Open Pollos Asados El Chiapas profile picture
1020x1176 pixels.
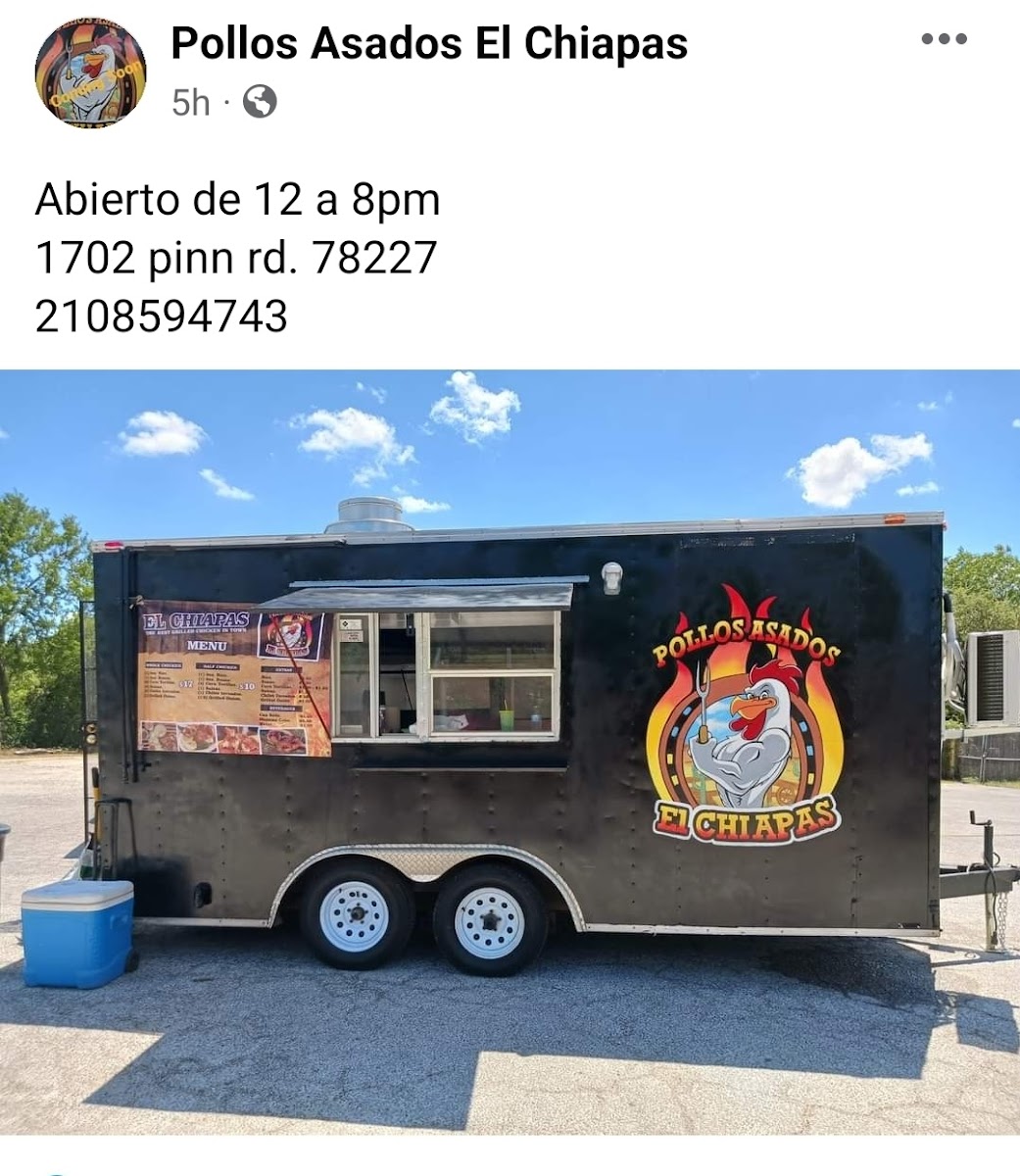click(x=90, y=73)
